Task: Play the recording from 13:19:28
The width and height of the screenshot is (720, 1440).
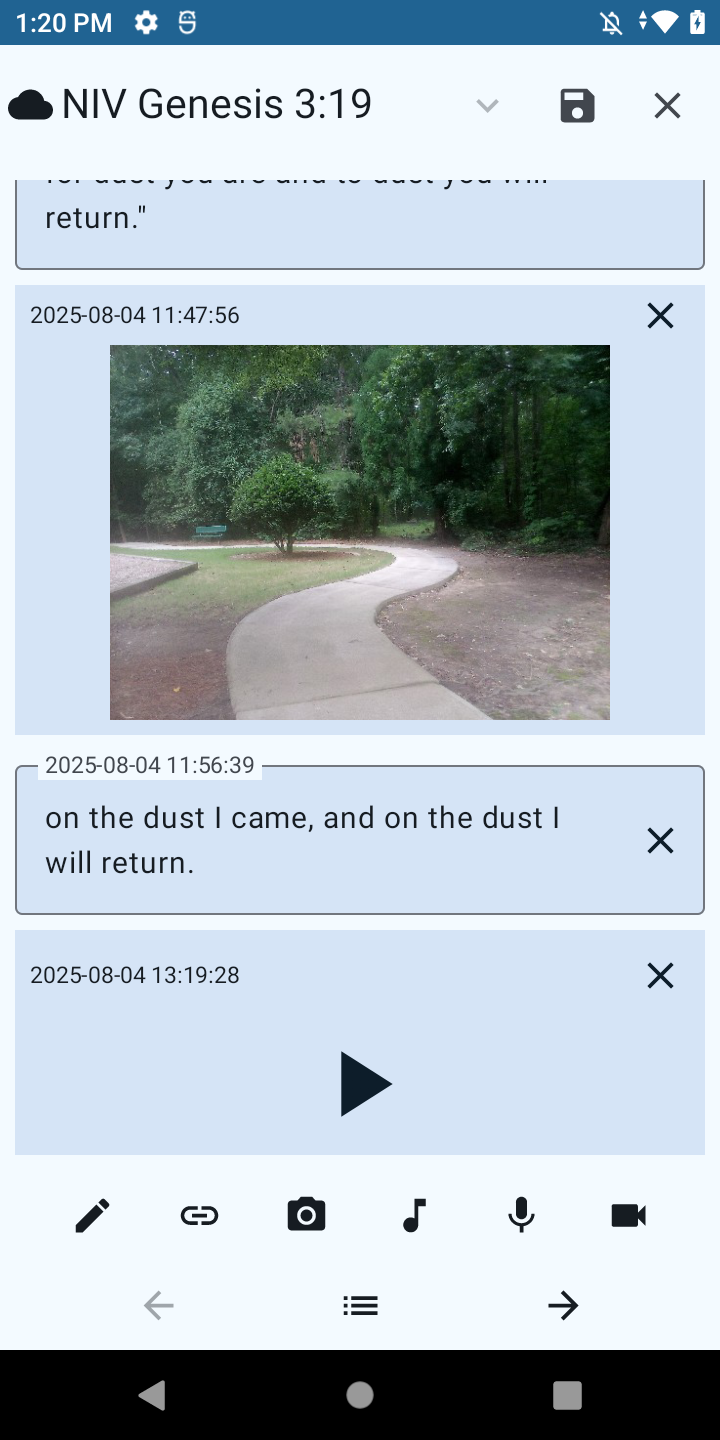Action: [x=364, y=1083]
